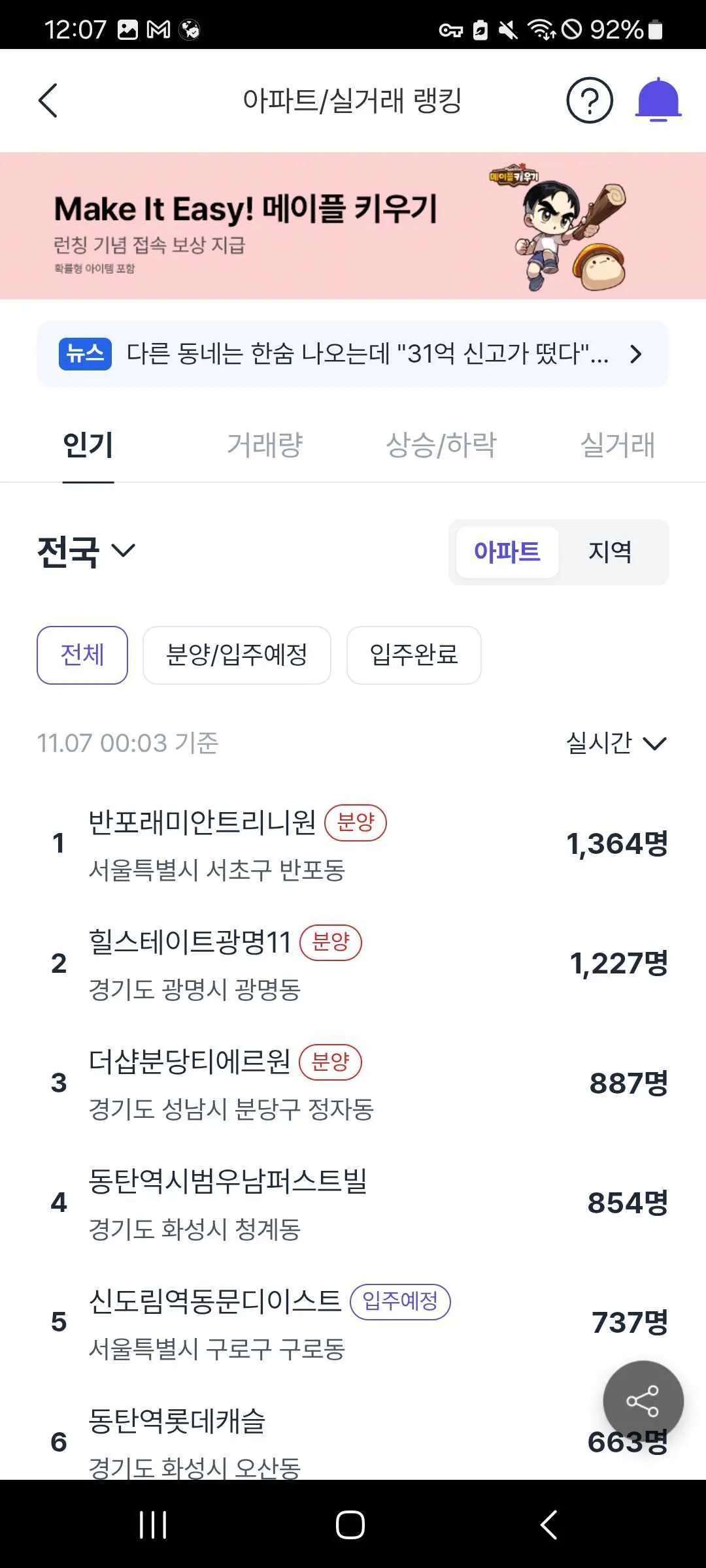Expand the 전국 region dropdown
This screenshot has width=706, height=1568.
[86, 551]
